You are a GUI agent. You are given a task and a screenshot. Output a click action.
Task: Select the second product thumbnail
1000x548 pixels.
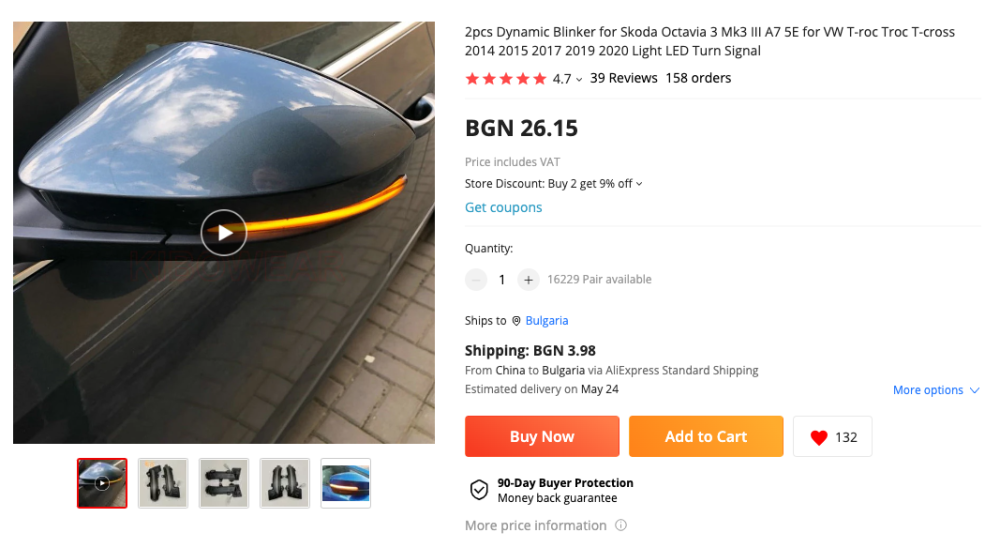coord(163,483)
